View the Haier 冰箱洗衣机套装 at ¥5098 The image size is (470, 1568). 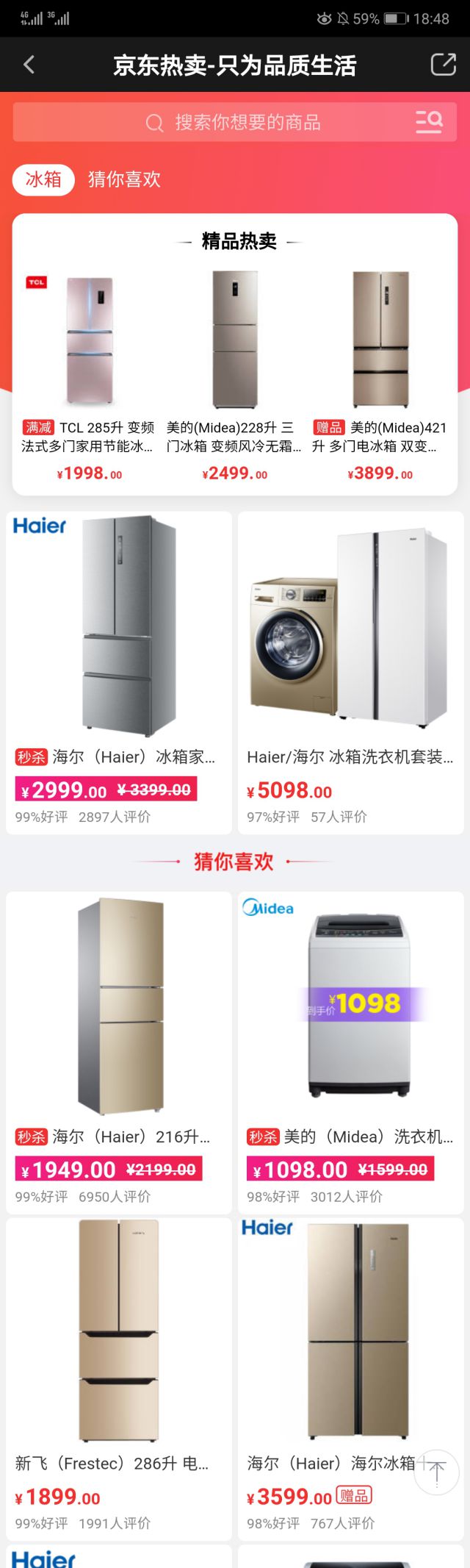[x=351, y=662]
